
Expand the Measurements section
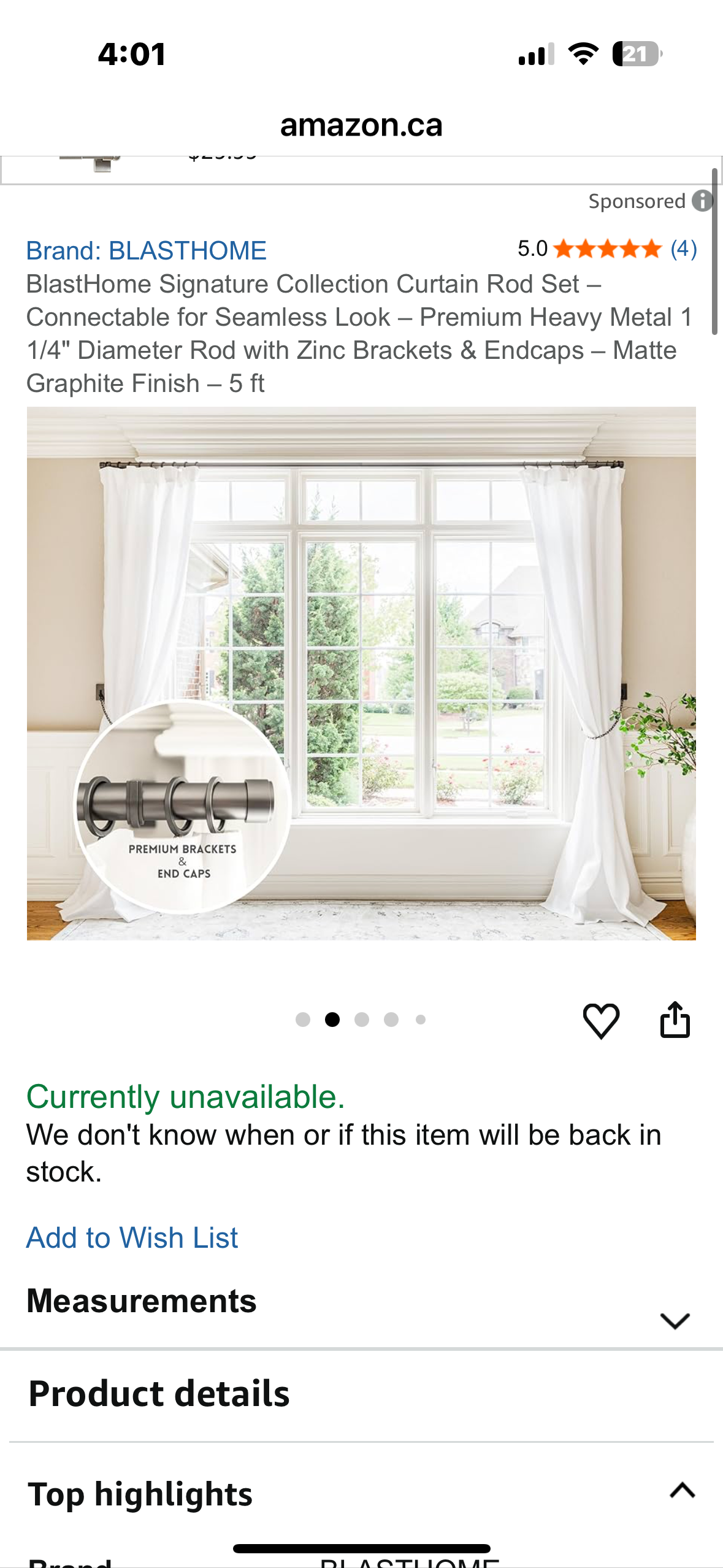[x=675, y=1320]
